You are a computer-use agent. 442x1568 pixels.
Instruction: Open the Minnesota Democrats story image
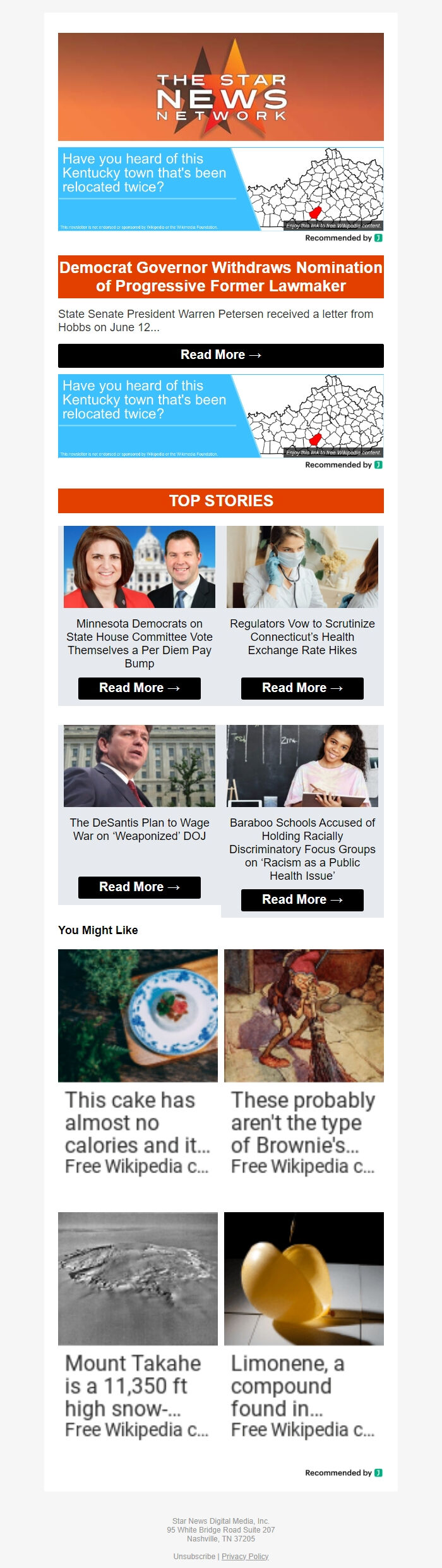pos(139,567)
